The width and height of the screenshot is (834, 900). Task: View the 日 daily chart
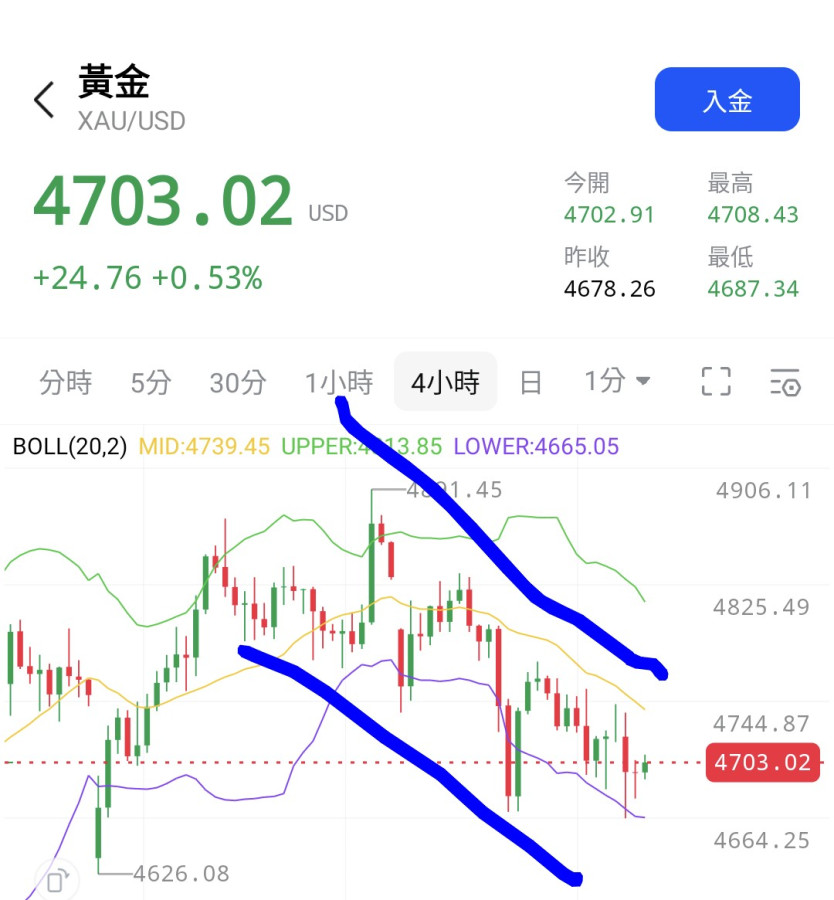click(x=531, y=382)
